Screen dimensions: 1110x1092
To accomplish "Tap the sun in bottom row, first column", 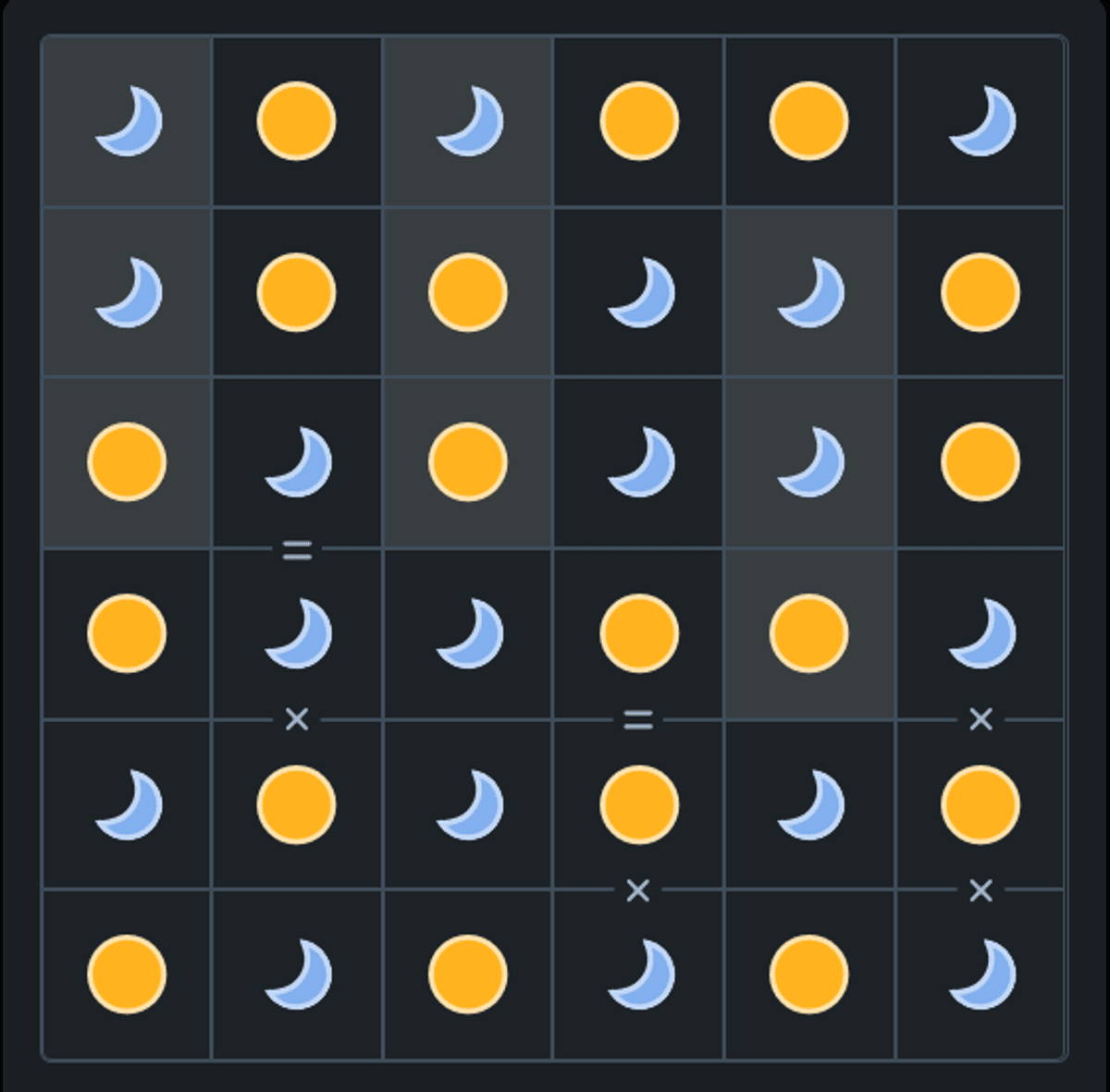I will 127,975.
